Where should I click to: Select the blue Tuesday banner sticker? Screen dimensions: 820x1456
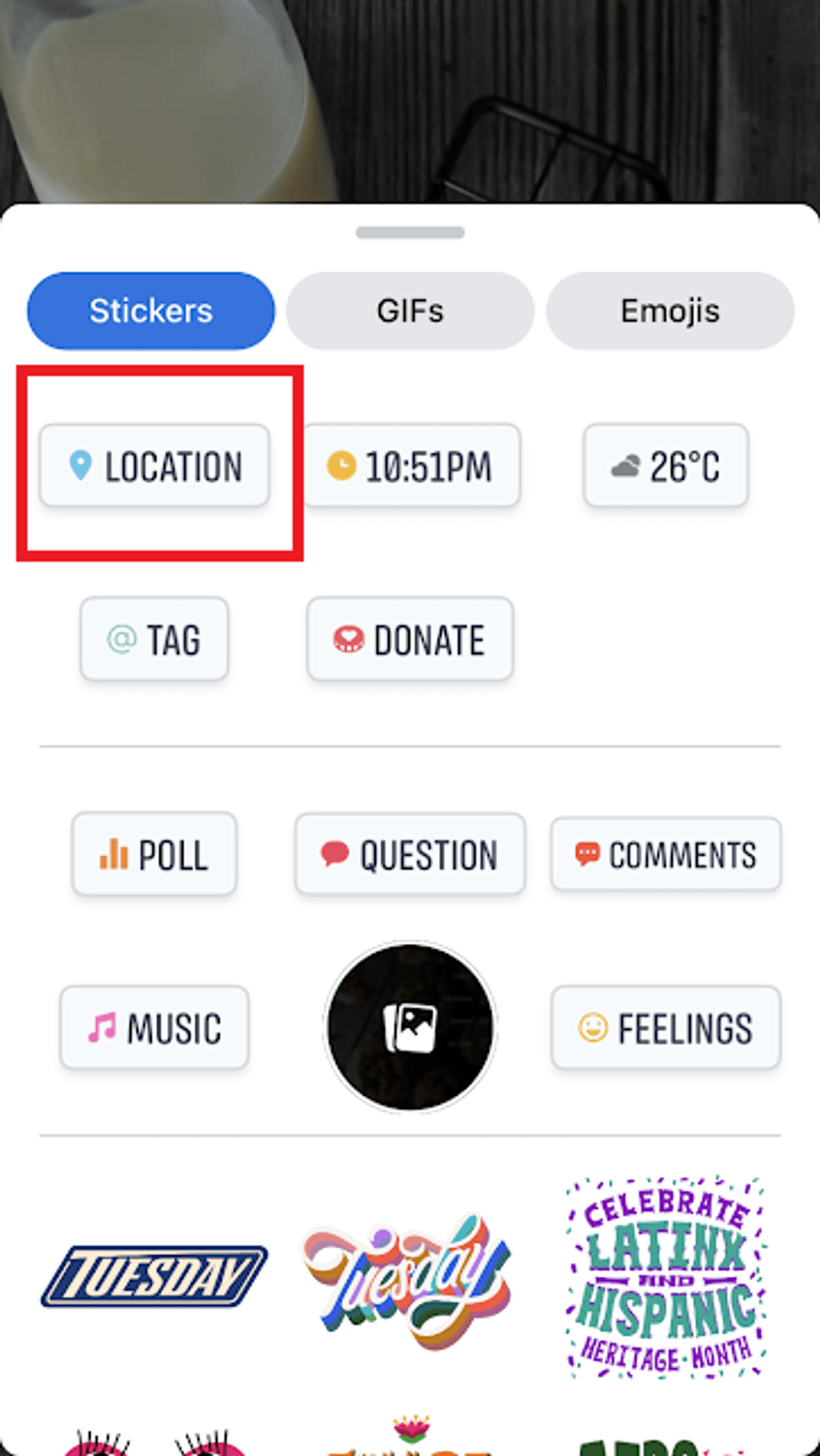pos(155,1276)
